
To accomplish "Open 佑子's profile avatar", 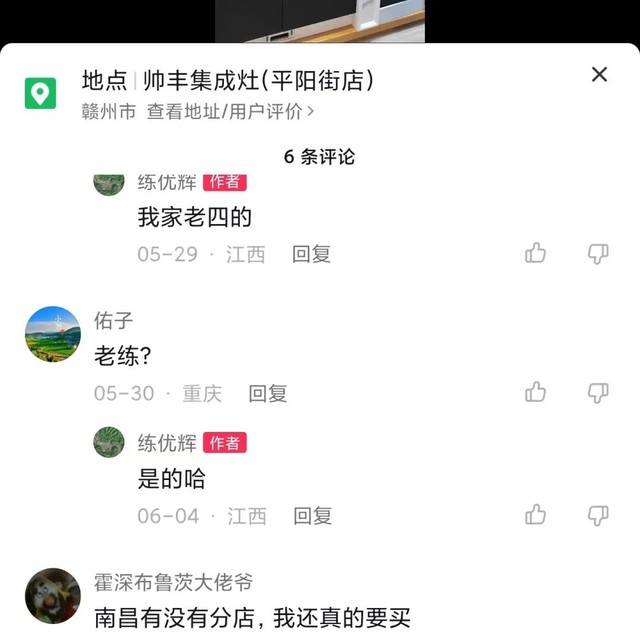I will 52,334.
